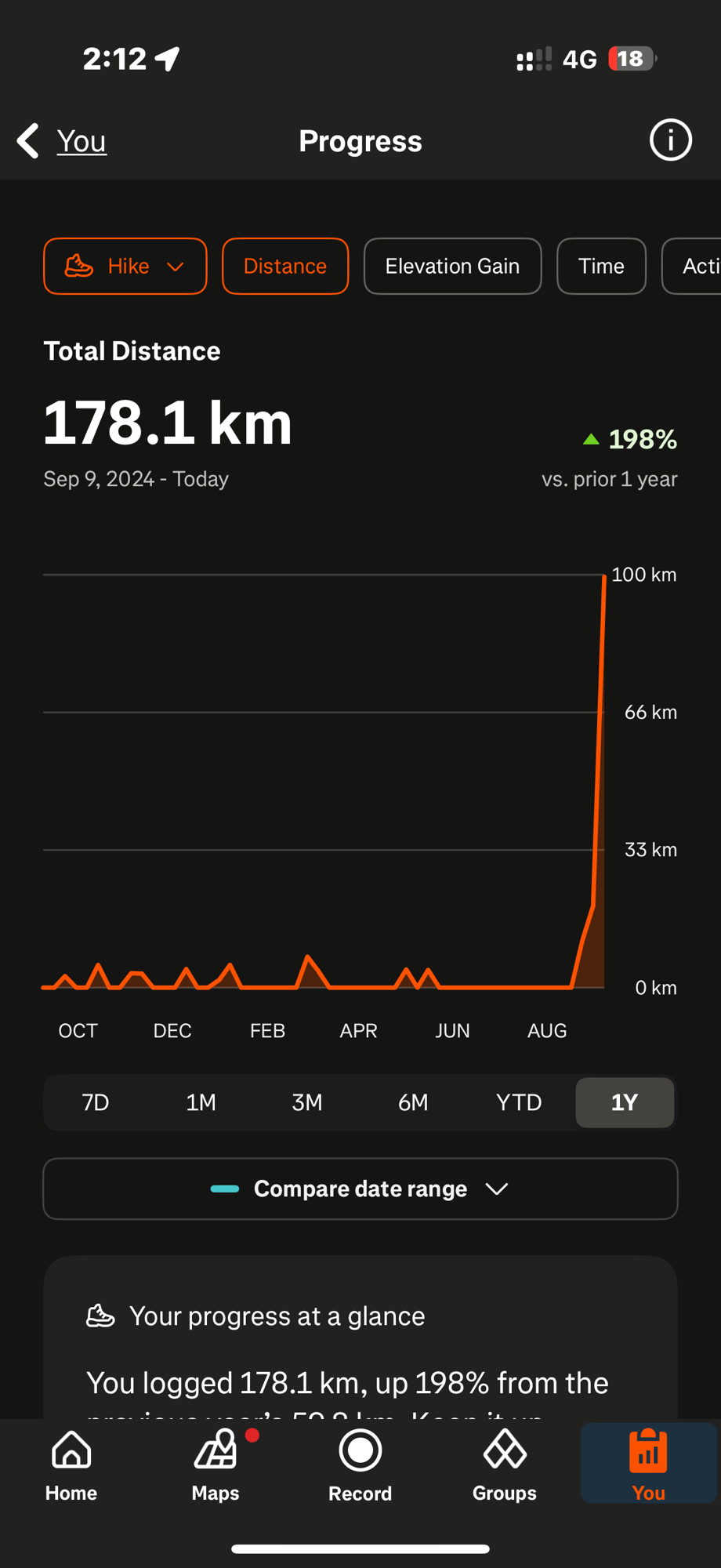Viewport: 721px width, 1568px height.
Task: Open the info icon for Progress
Action: click(670, 141)
